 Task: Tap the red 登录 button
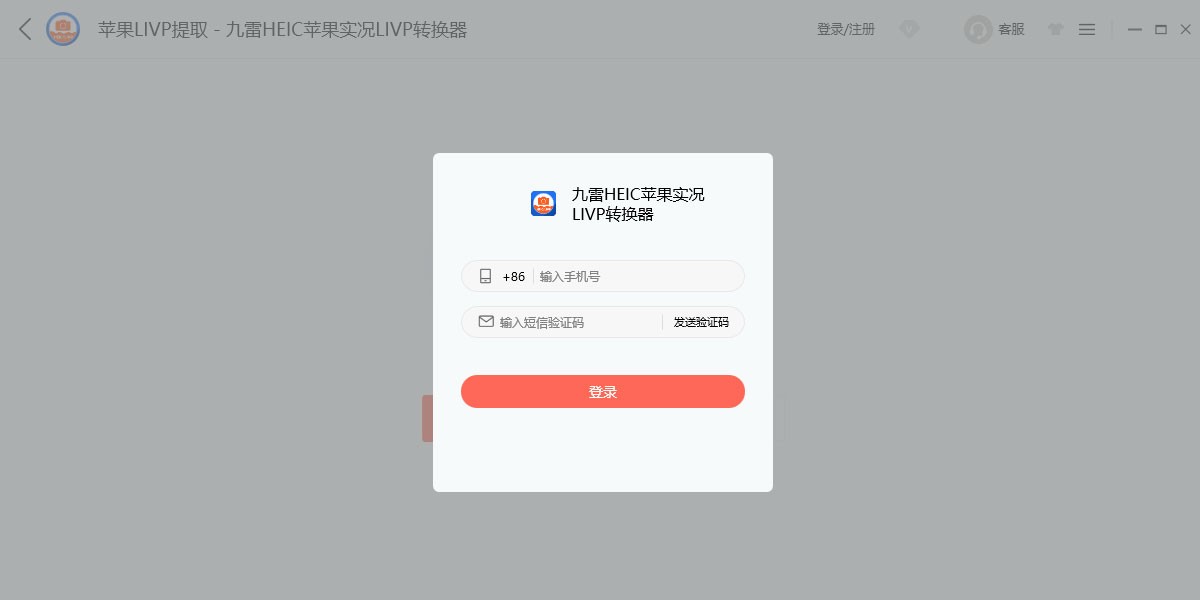(602, 392)
